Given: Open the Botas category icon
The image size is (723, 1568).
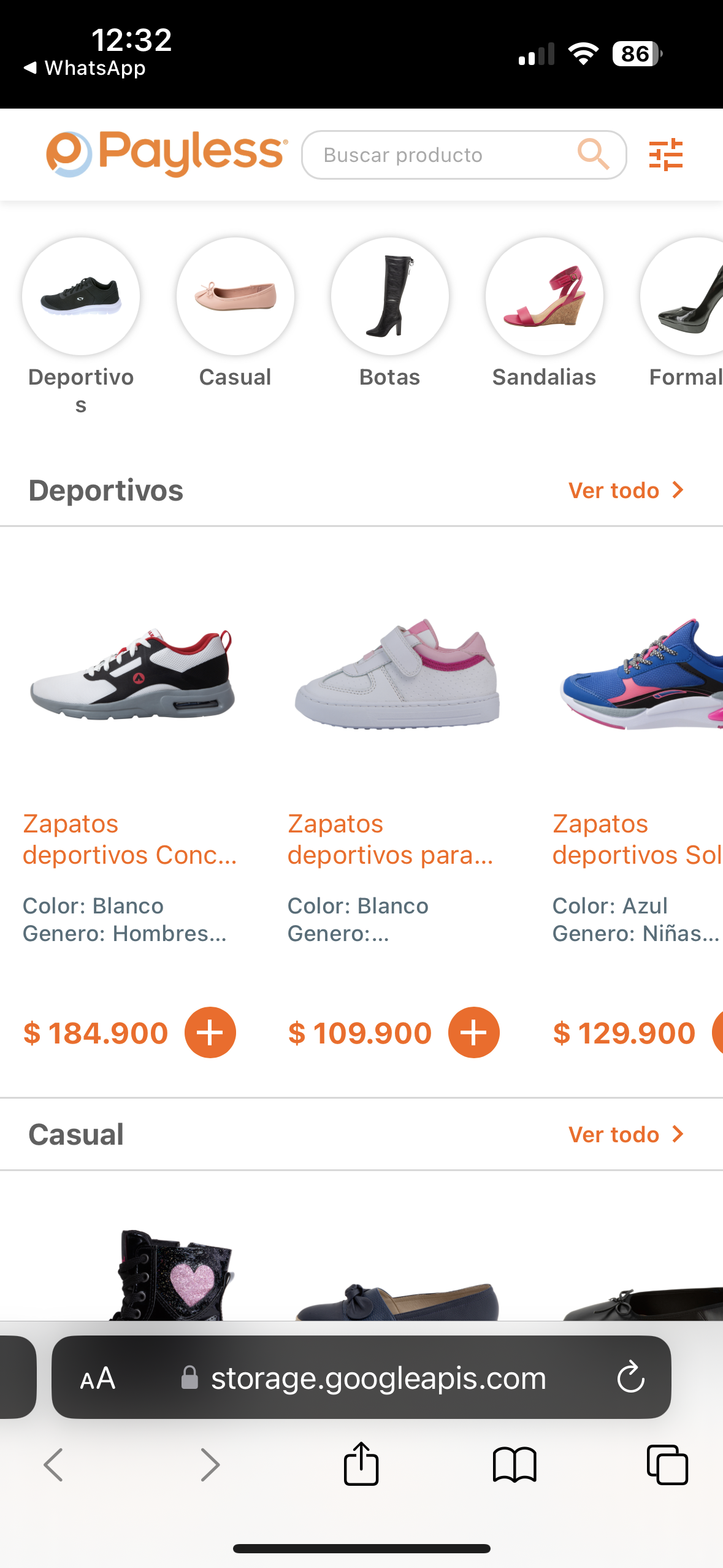Looking at the screenshot, I should 390,296.
